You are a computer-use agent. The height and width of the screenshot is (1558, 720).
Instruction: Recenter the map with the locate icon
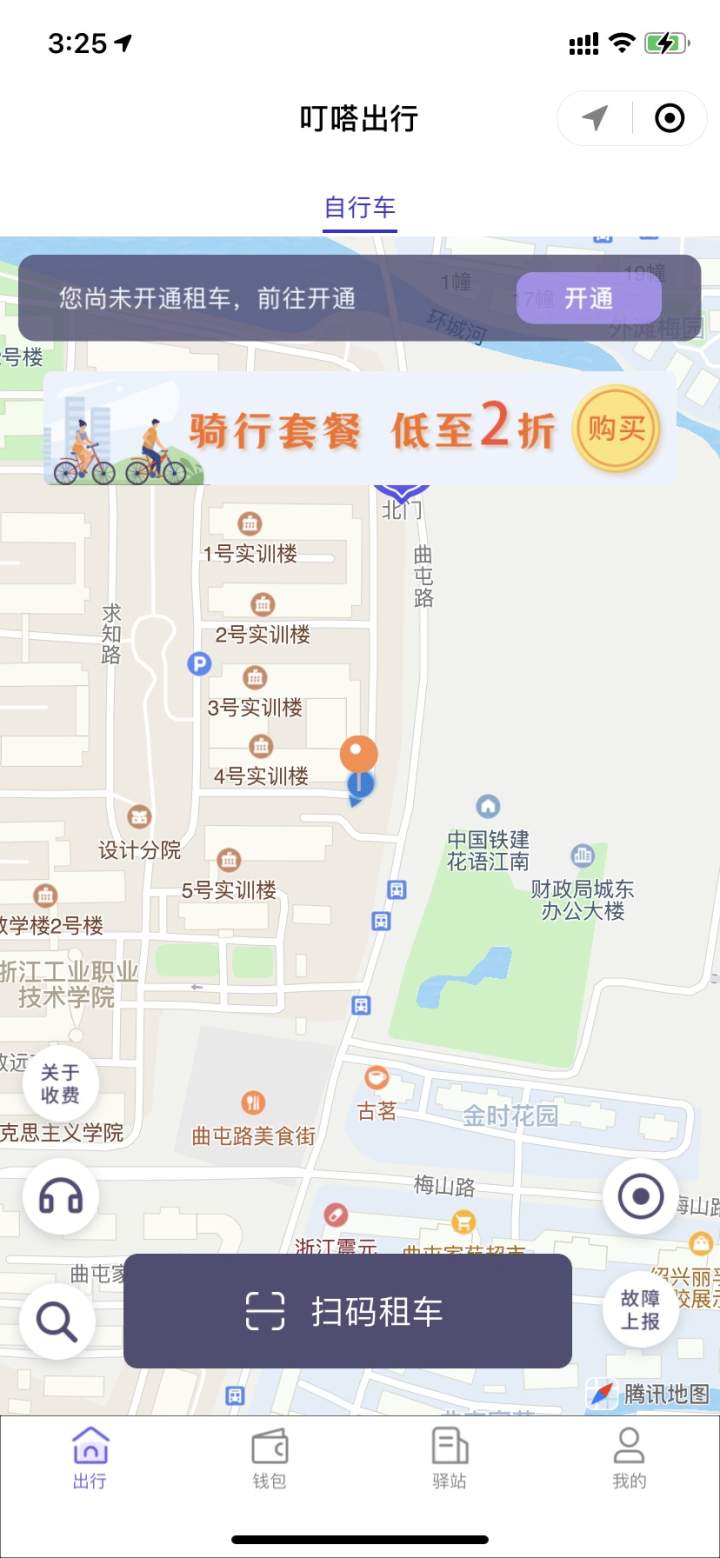point(640,1196)
